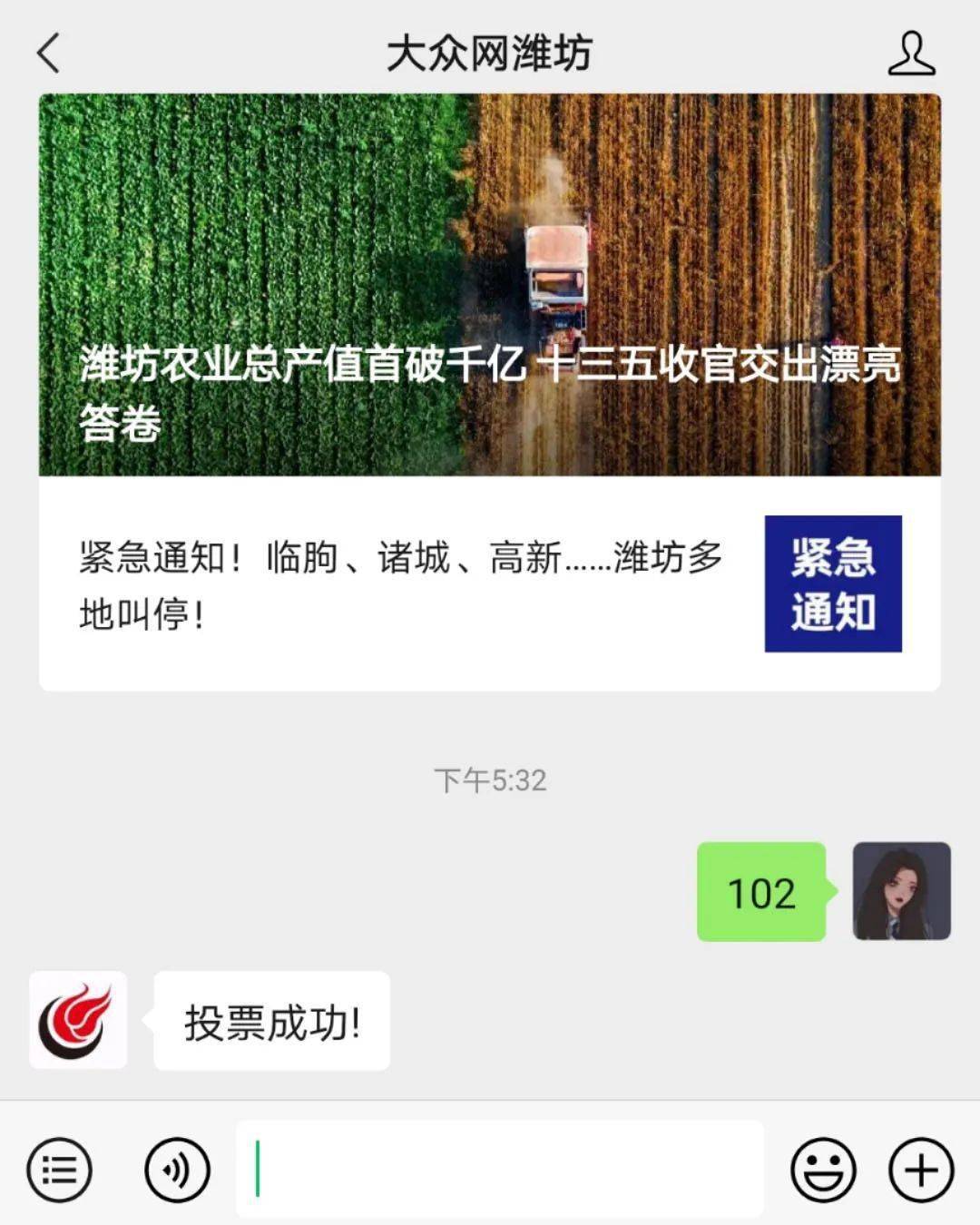Screen dimensions: 980x1225
Task: Select the green 102 message bubble
Action: [x=762, y=894]
